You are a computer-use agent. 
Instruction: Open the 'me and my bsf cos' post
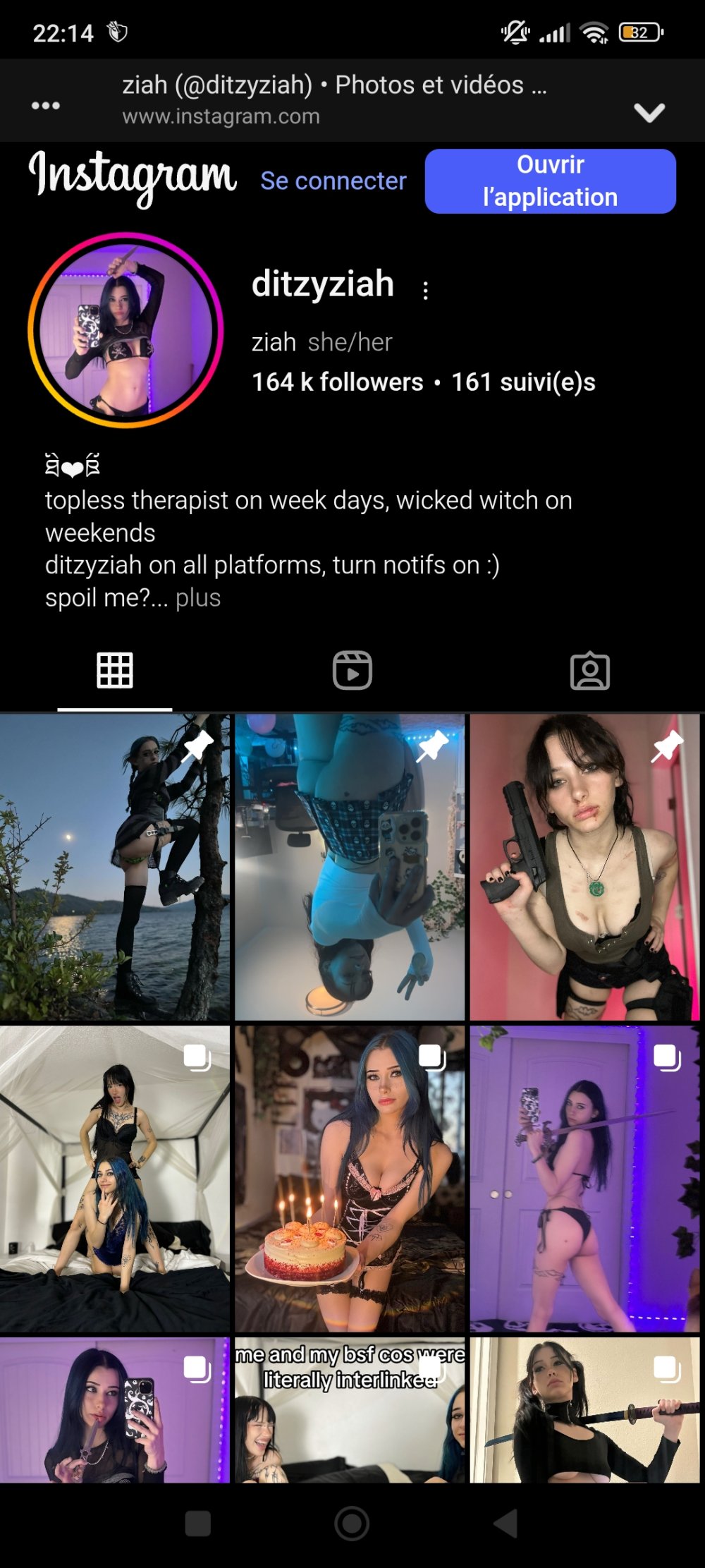pos(350,1411)
